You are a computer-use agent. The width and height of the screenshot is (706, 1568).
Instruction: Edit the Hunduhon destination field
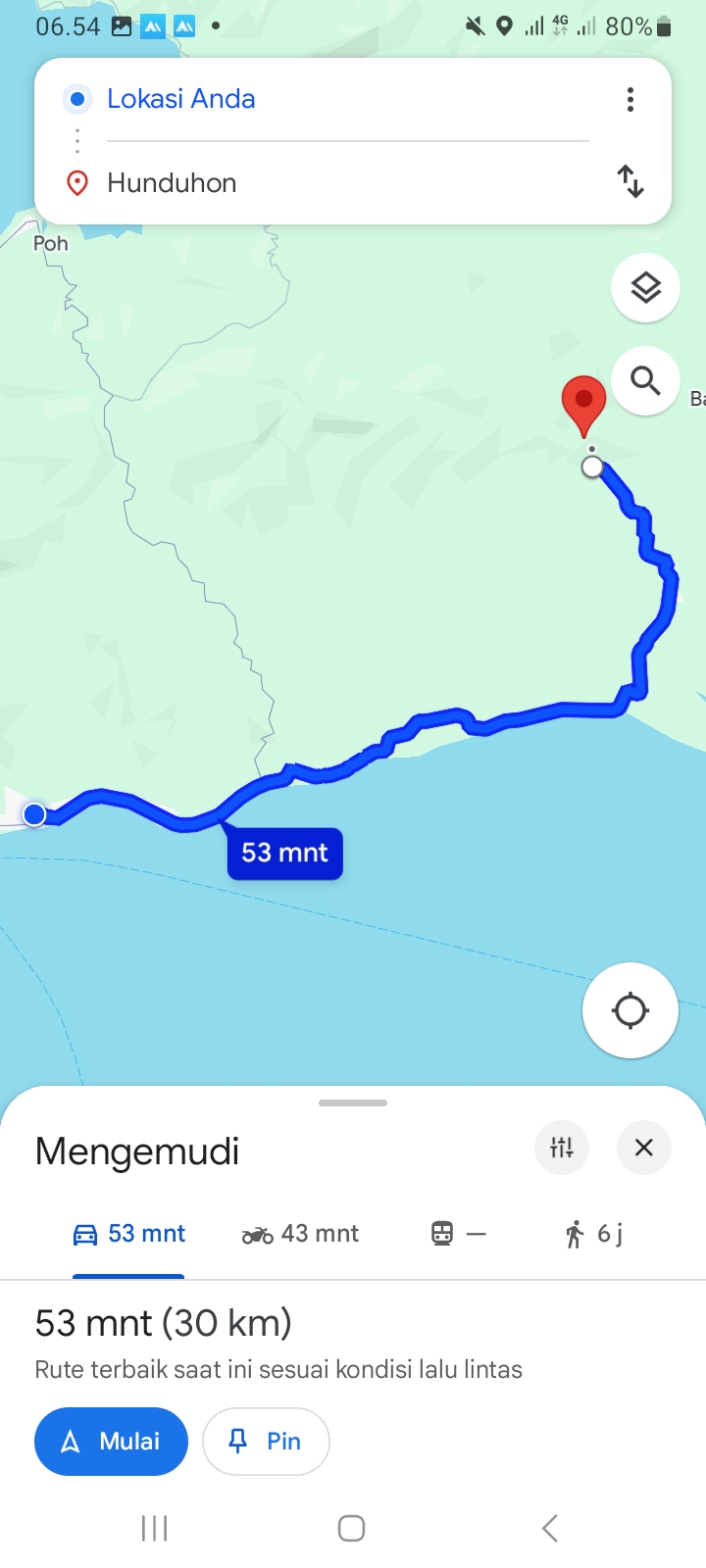click(347, 183)
